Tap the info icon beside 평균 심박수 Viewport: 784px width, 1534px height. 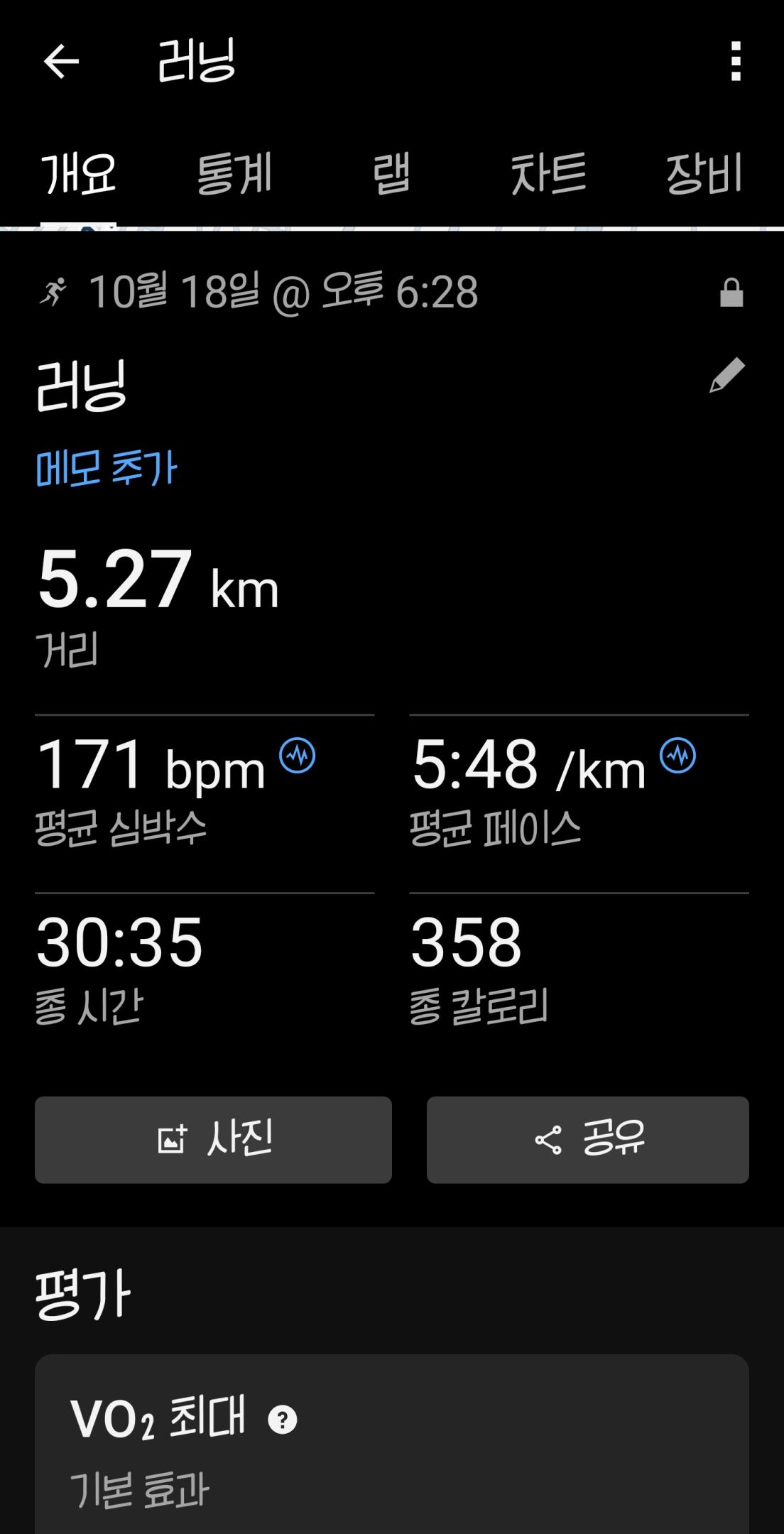[298, 756]
